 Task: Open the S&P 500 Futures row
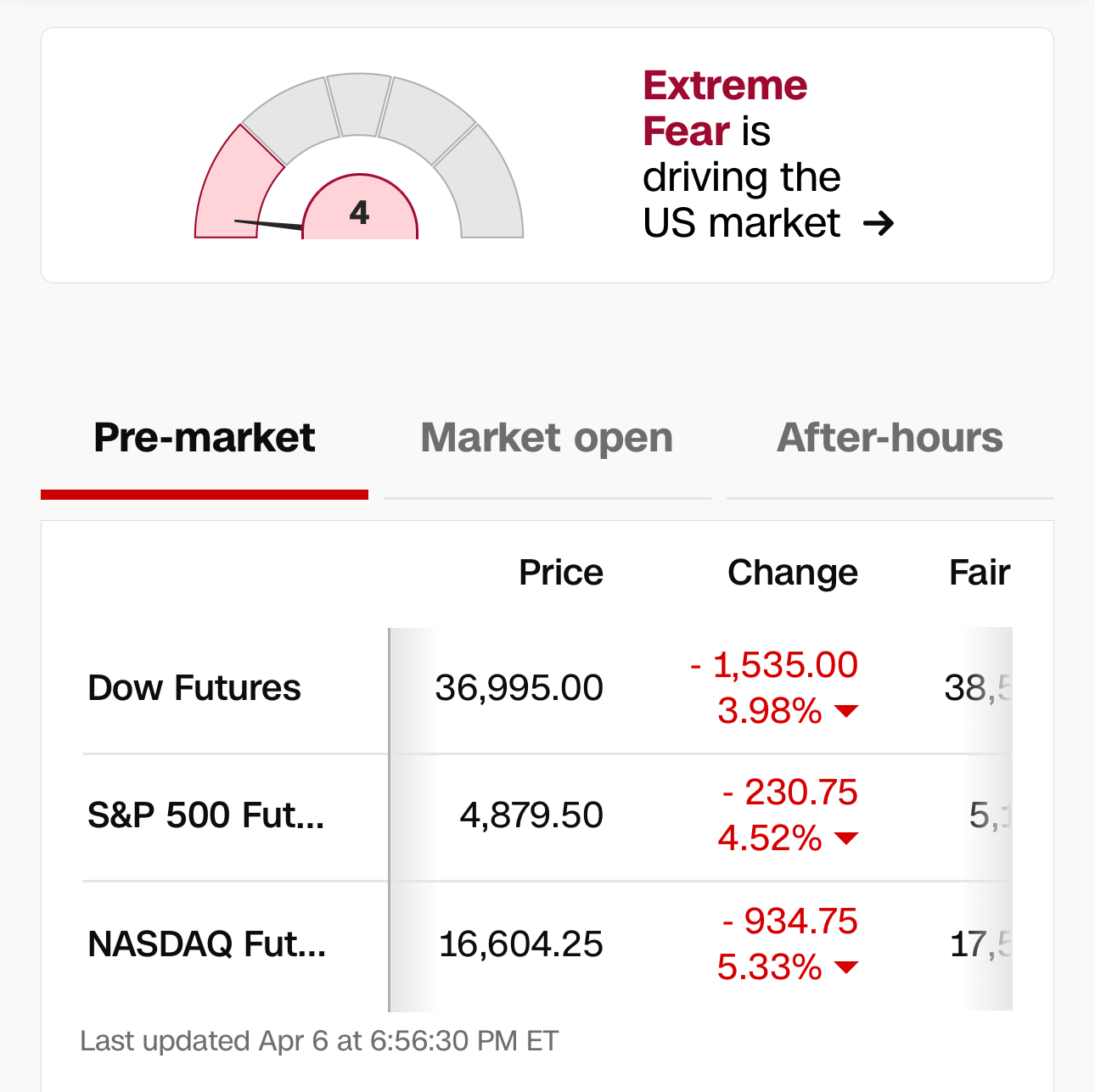point(205,815)
